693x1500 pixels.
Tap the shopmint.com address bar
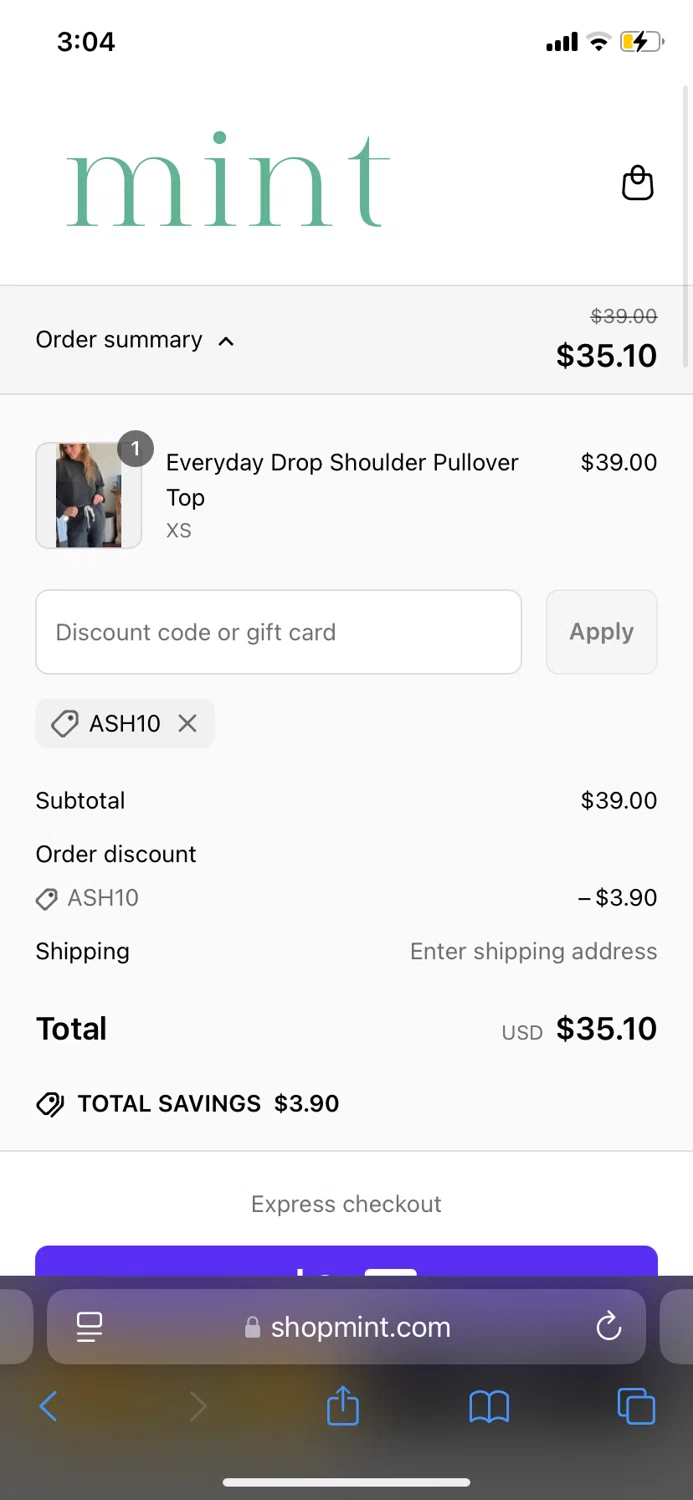tap(349, 1327)
